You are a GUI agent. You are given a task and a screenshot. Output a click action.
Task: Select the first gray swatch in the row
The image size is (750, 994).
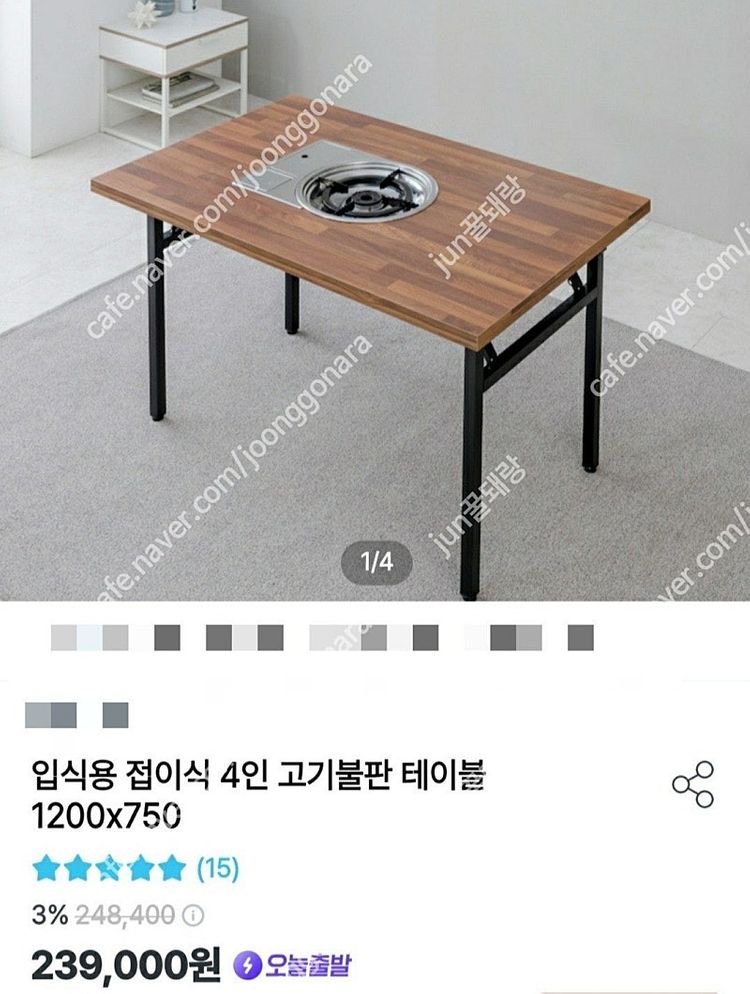click(63, 633)
